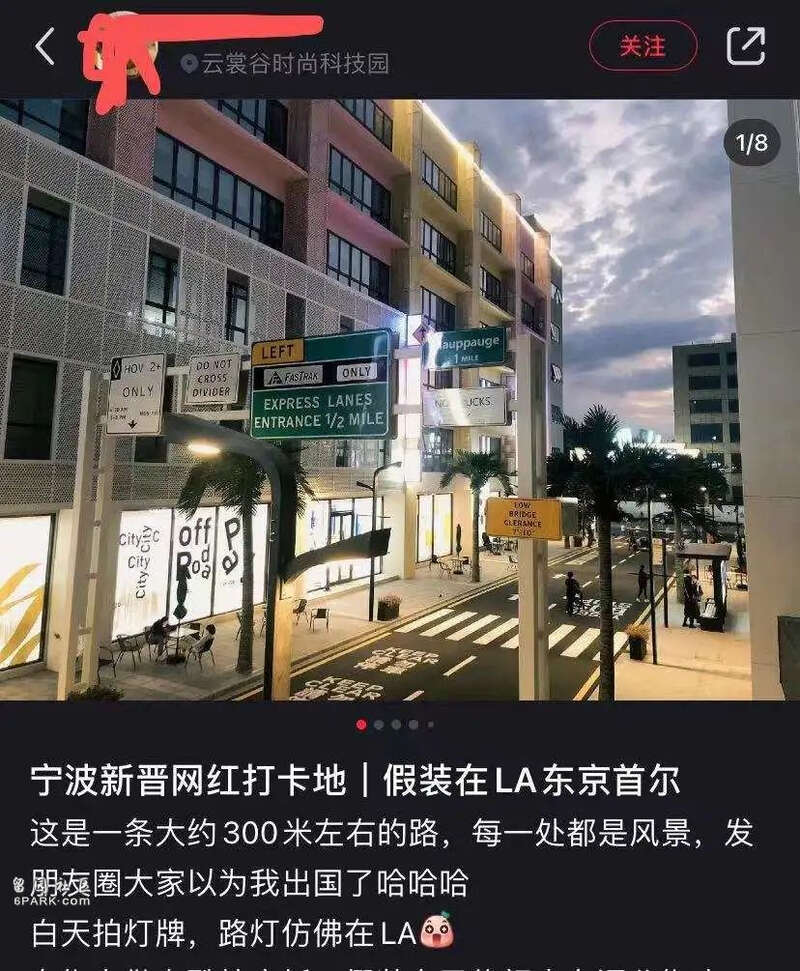Tap the image page indicator dots
800x971 pixels.
(x=395, y=724)
